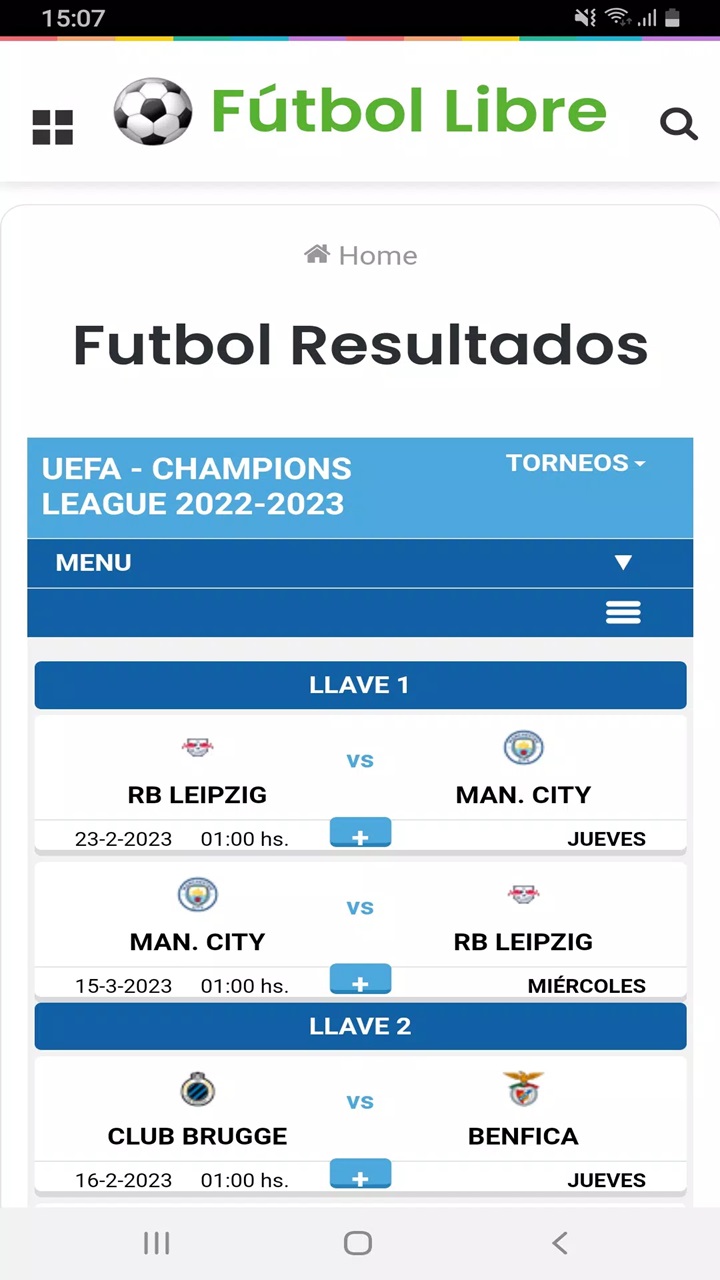Open the grid menu icon
Viewport: 720px width, 1280px height.
[53, 127]
